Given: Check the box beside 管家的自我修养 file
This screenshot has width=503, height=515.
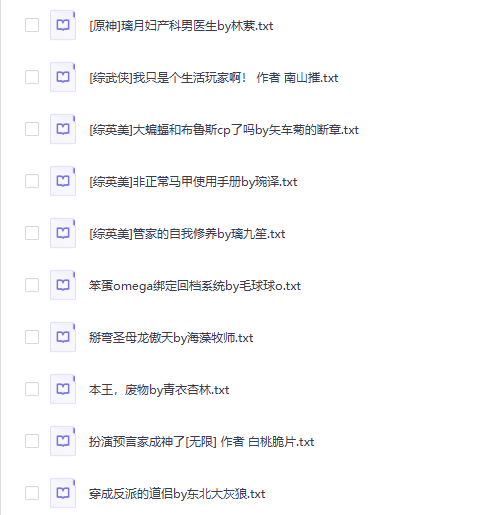Looking at the screenshot, I should click(x=32, y=233).
